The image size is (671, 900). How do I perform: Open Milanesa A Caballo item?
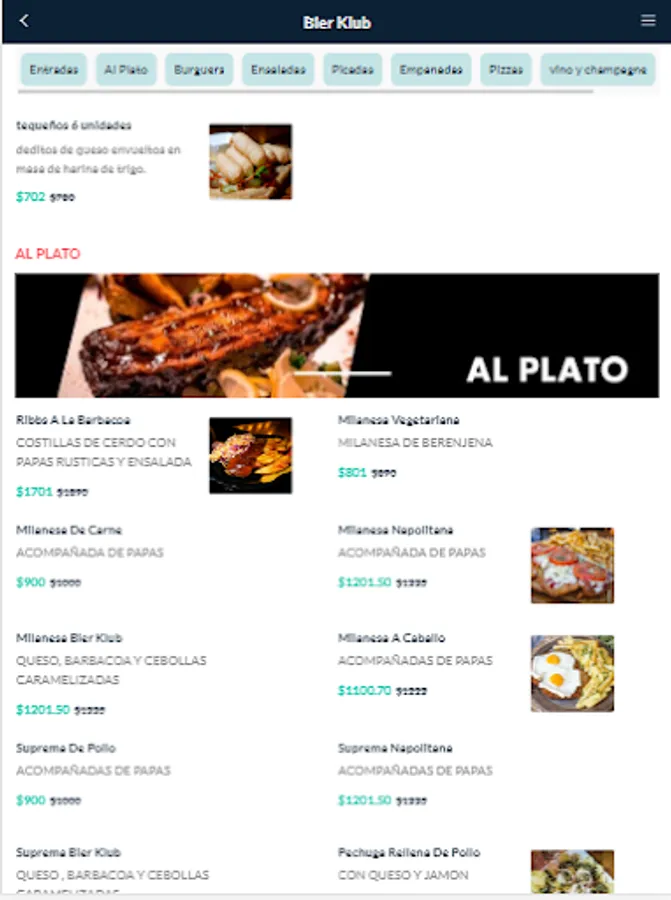pos(476,673)
